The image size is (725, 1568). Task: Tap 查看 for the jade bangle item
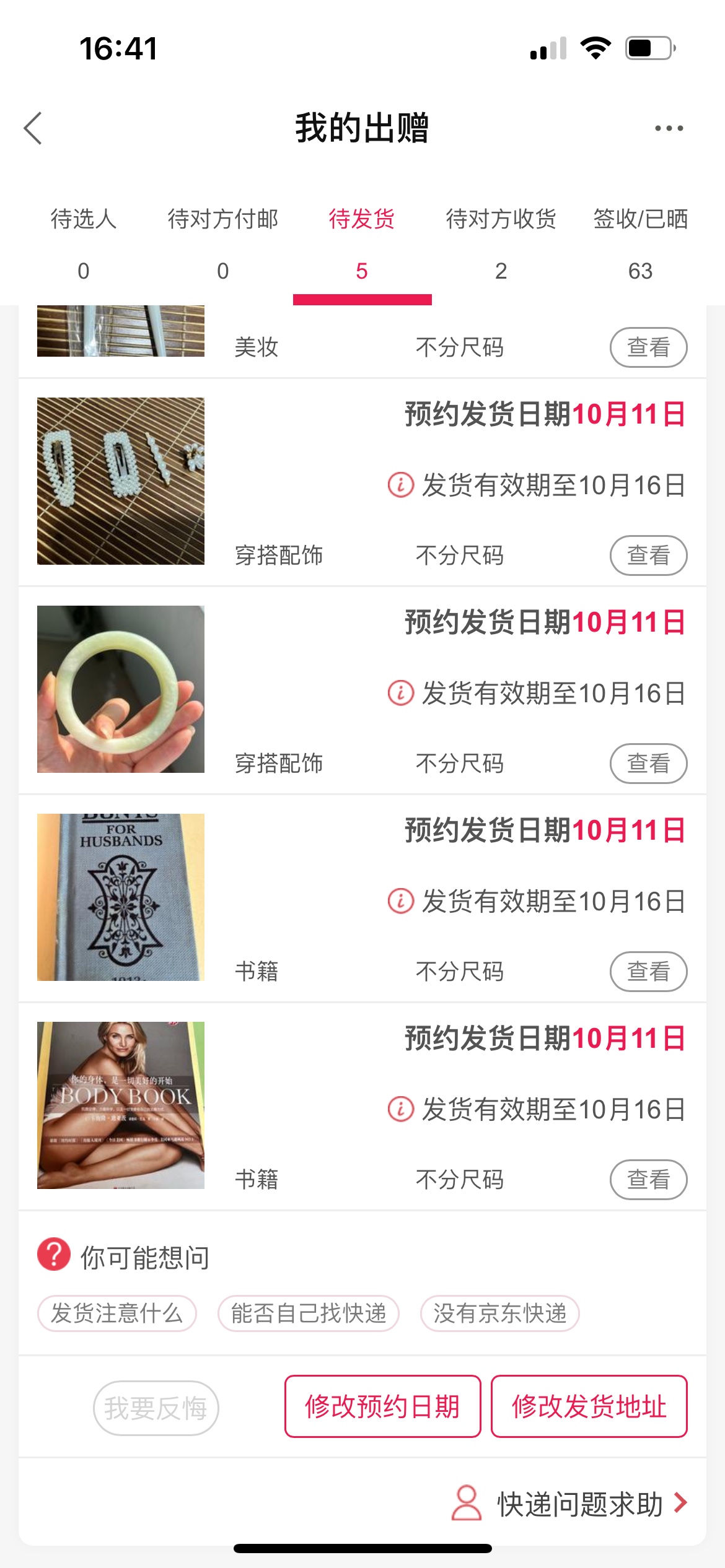click(648, 764)
